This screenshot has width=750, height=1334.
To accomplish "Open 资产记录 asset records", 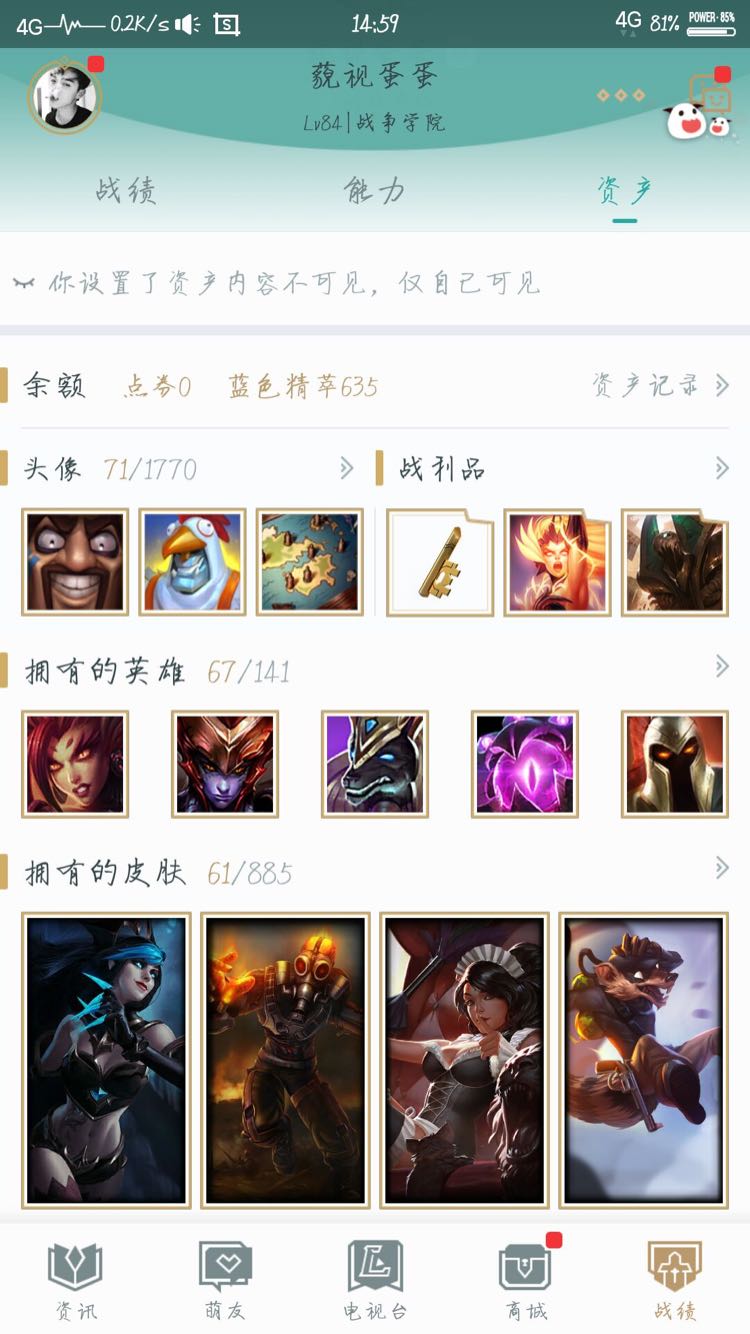I will click(660, 385).
